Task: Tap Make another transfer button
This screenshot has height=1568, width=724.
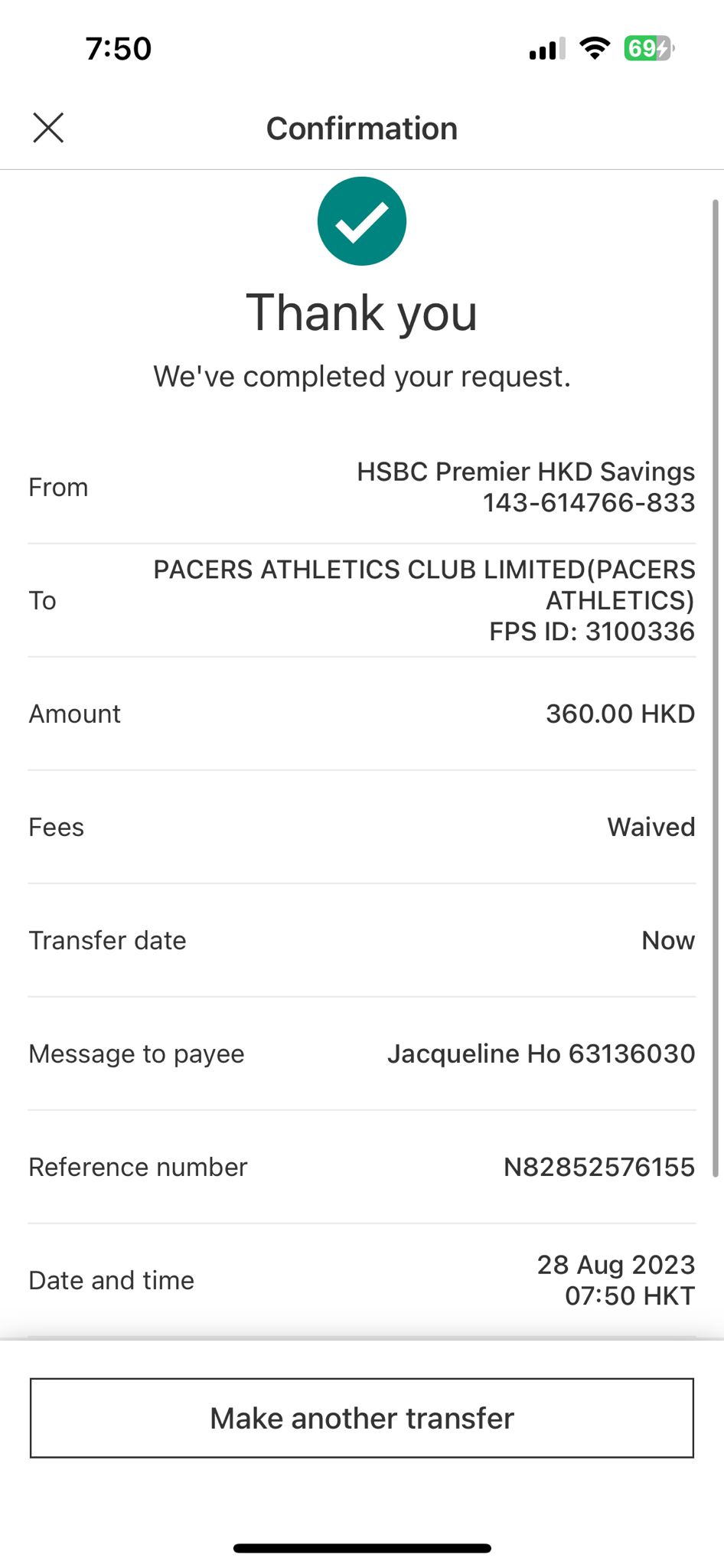Action: (x=362, y=1418)
